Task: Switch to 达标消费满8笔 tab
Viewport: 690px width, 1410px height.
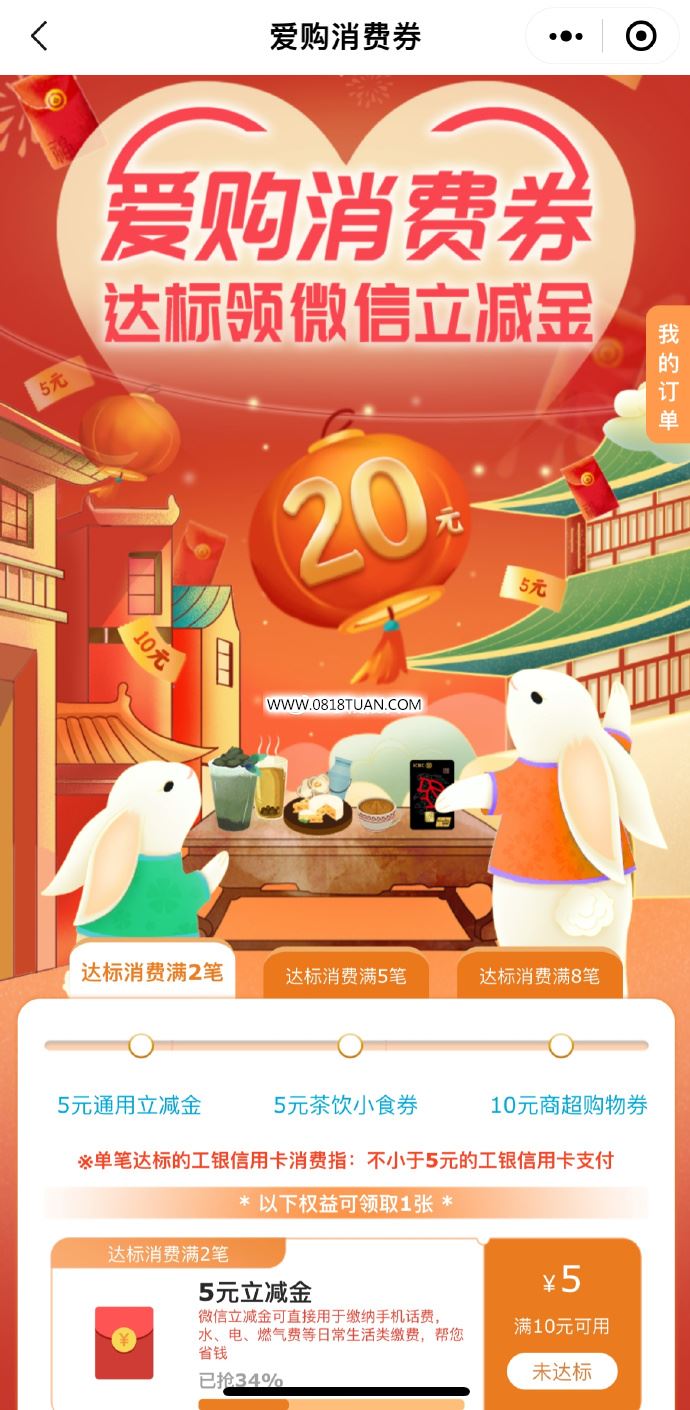Action: coord(540,976)
